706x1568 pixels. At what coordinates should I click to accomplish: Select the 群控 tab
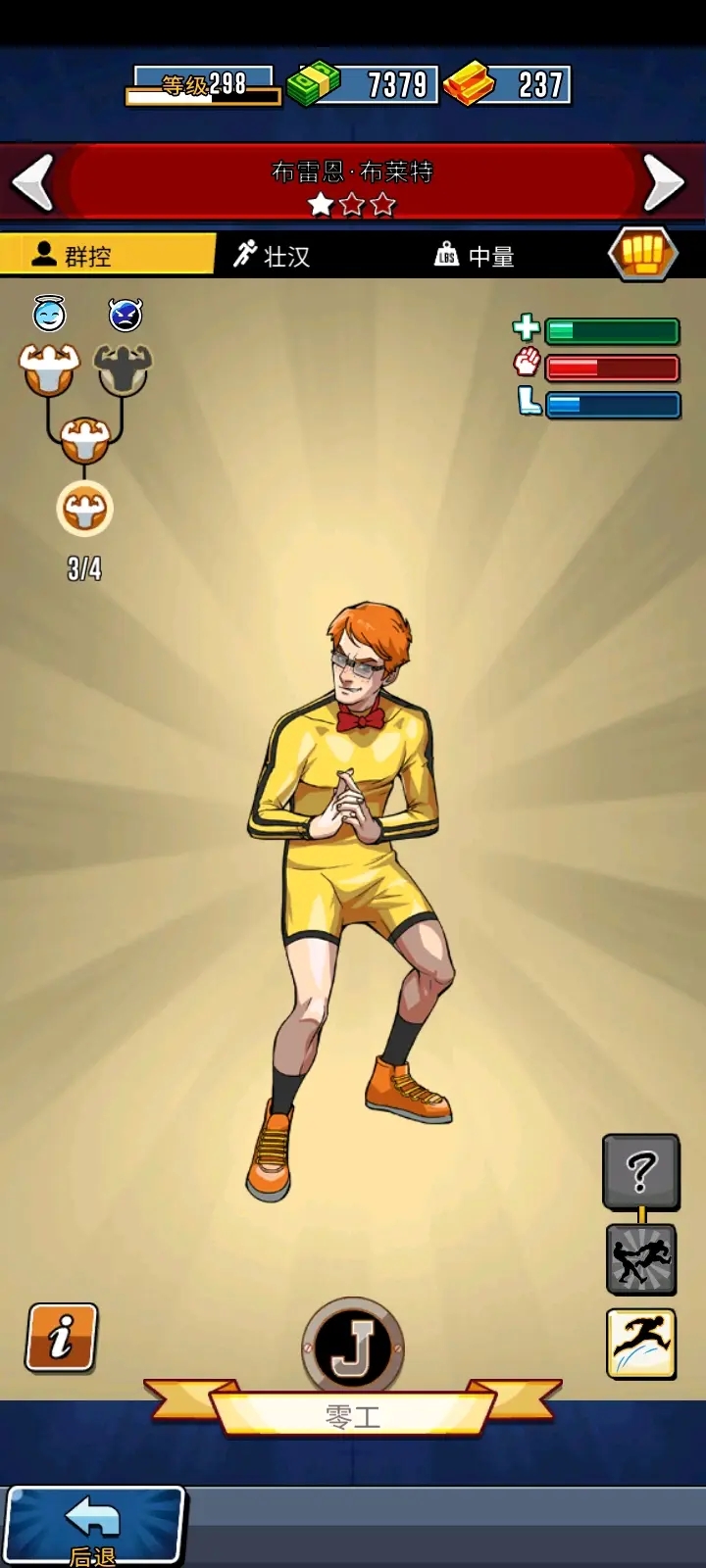click(106, 256)
